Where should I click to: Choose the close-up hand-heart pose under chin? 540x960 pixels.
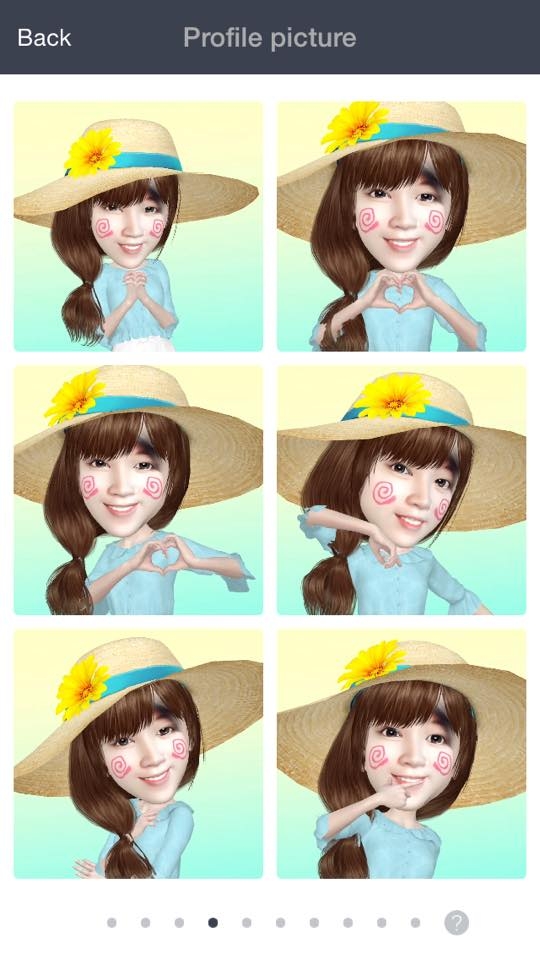(x=402, y=227)
